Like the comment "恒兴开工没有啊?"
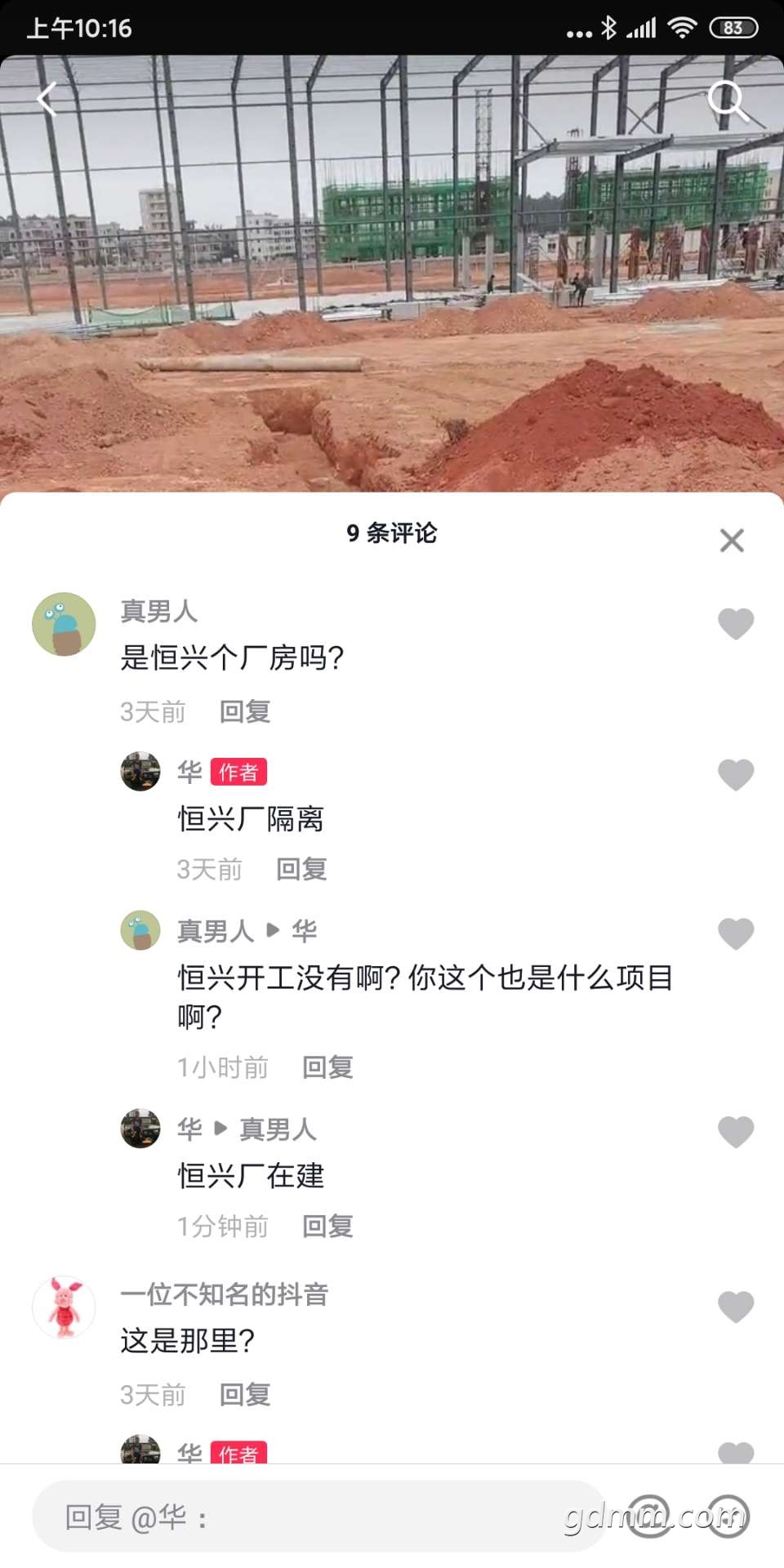Viewport: 784px width, 1568px height. [735, 934]
